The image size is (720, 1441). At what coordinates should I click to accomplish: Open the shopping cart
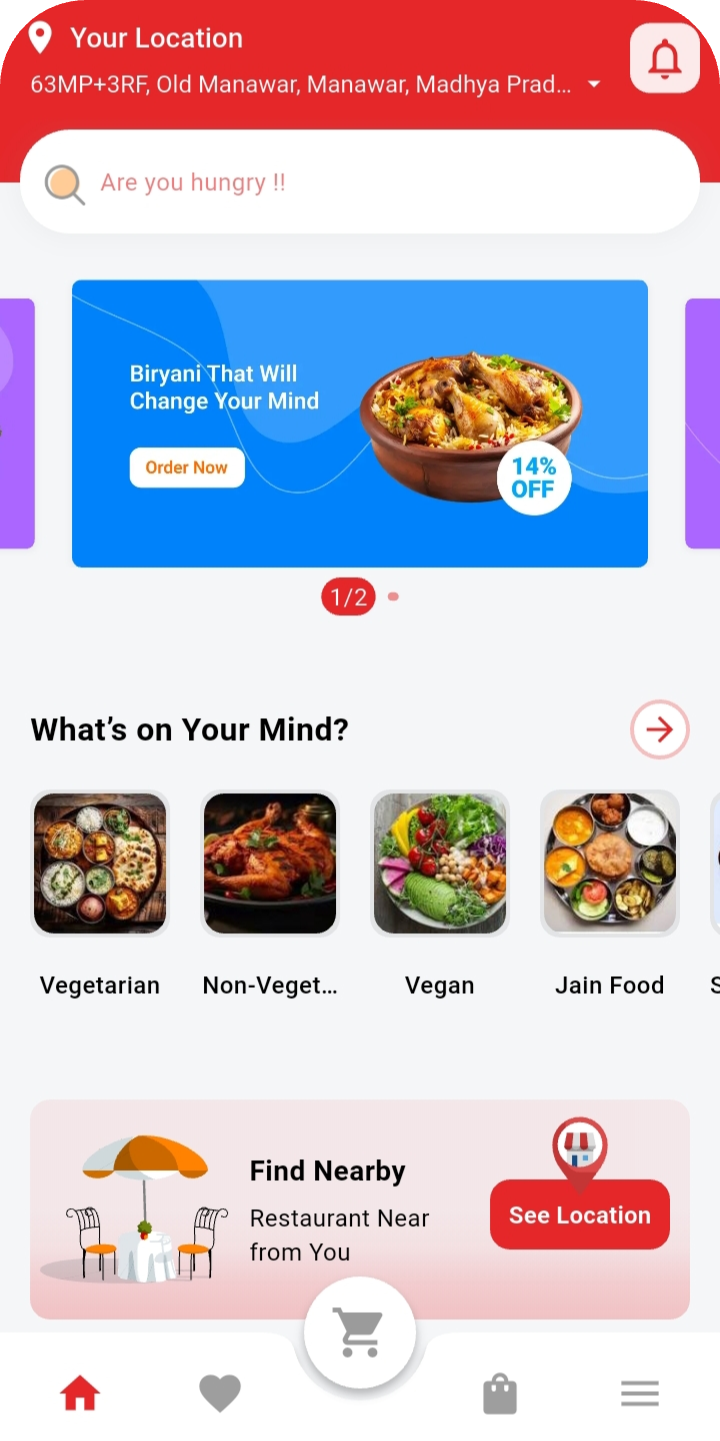click(360, 1333)
